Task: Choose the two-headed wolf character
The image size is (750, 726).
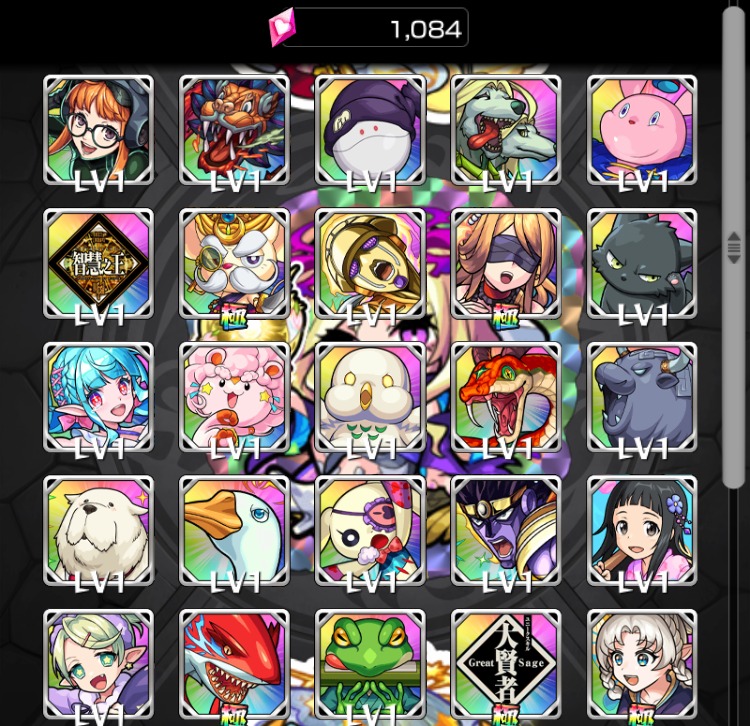Action: [x=506, y=129]
